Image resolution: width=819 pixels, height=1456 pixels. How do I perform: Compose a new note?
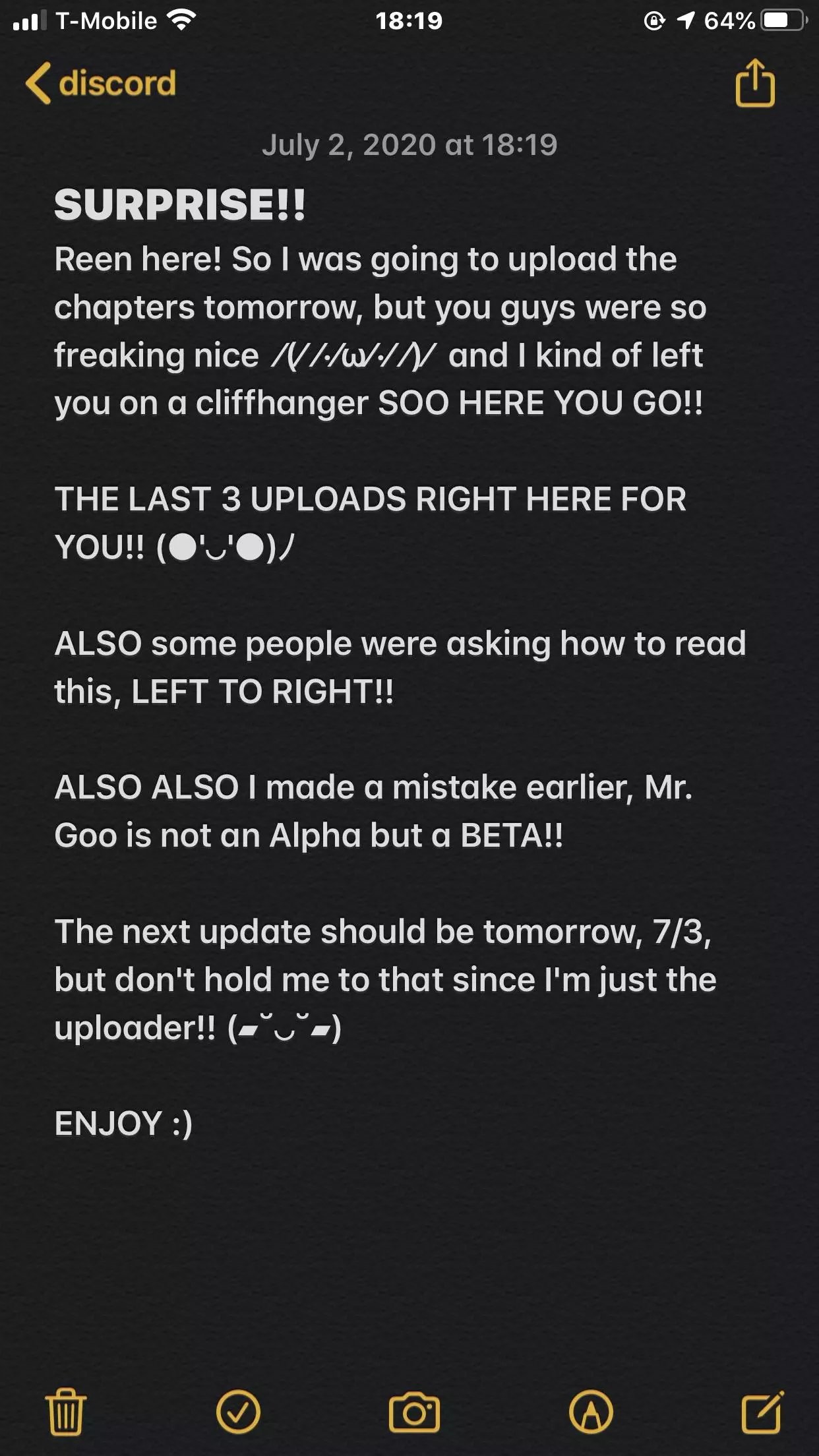[x=763, y=1412]
